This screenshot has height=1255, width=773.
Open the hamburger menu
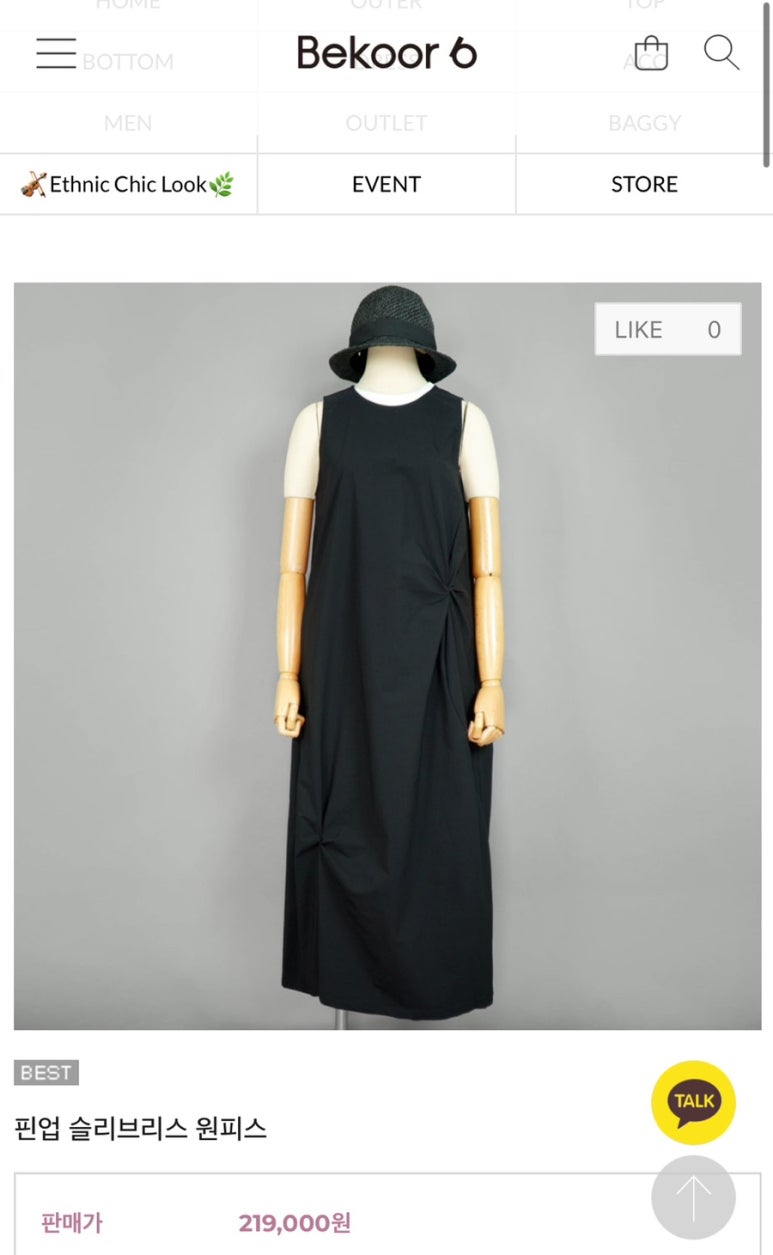tap(56, 53)
